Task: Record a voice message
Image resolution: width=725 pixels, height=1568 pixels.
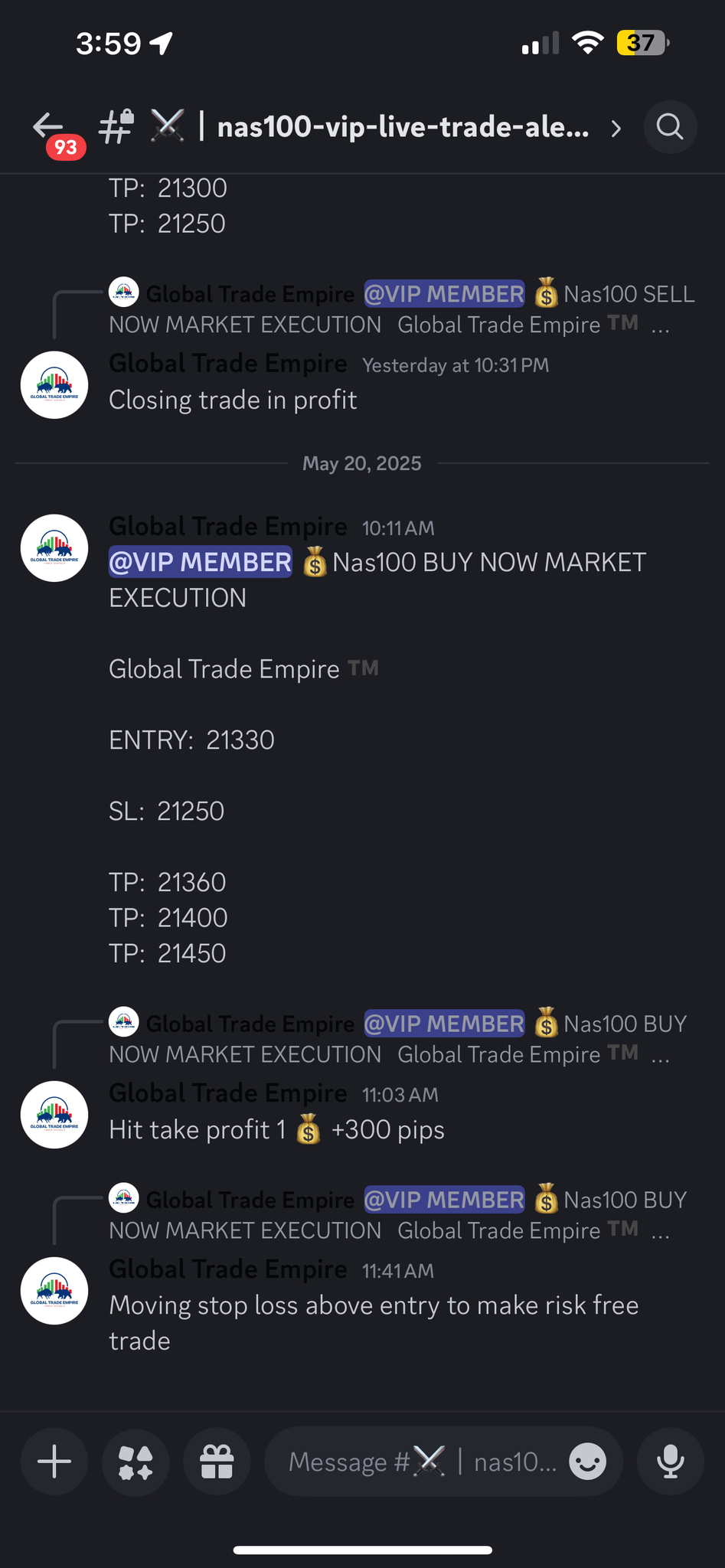Action: (x=670, y=1462)
